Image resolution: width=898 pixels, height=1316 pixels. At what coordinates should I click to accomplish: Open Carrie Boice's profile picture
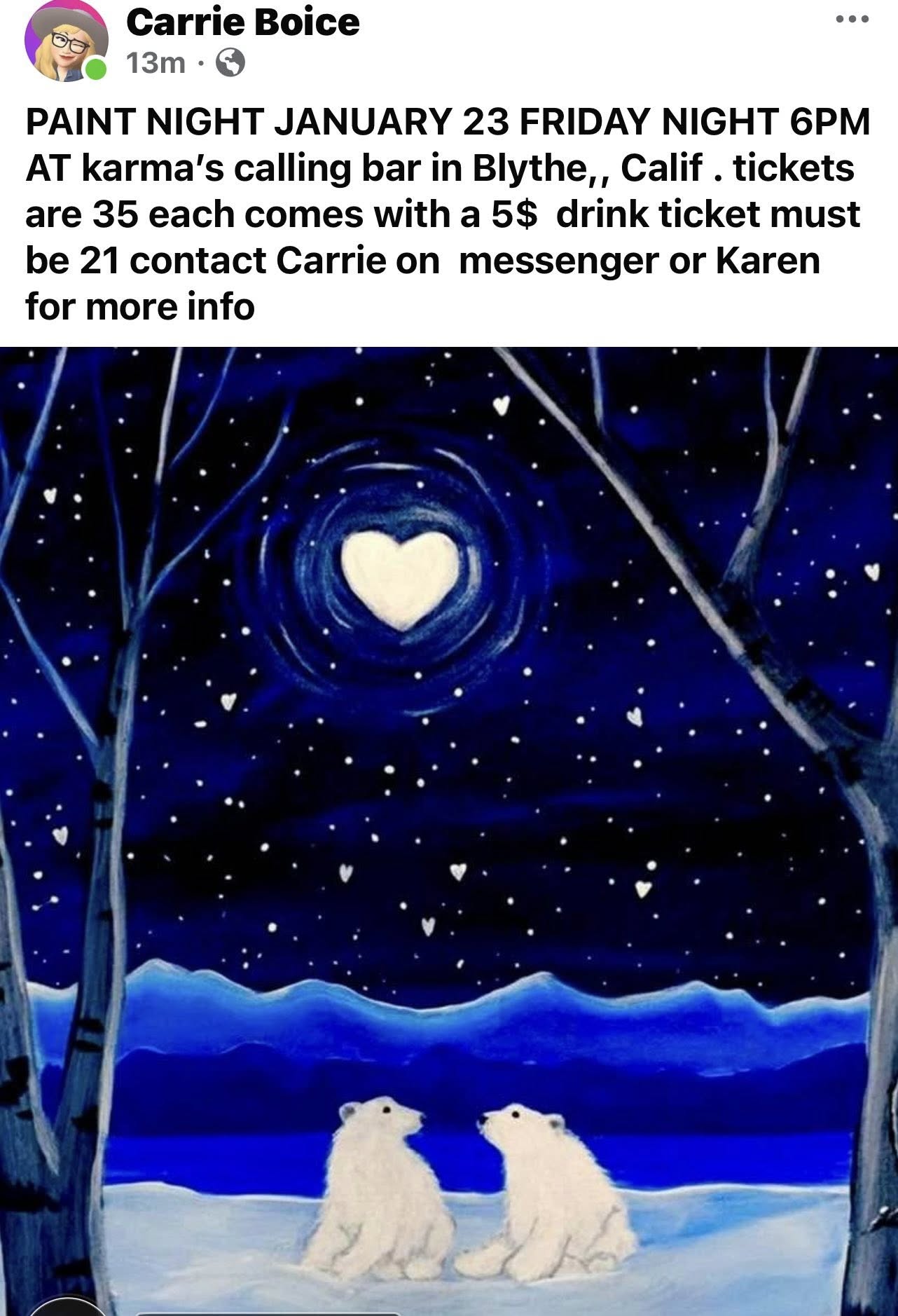65,41
